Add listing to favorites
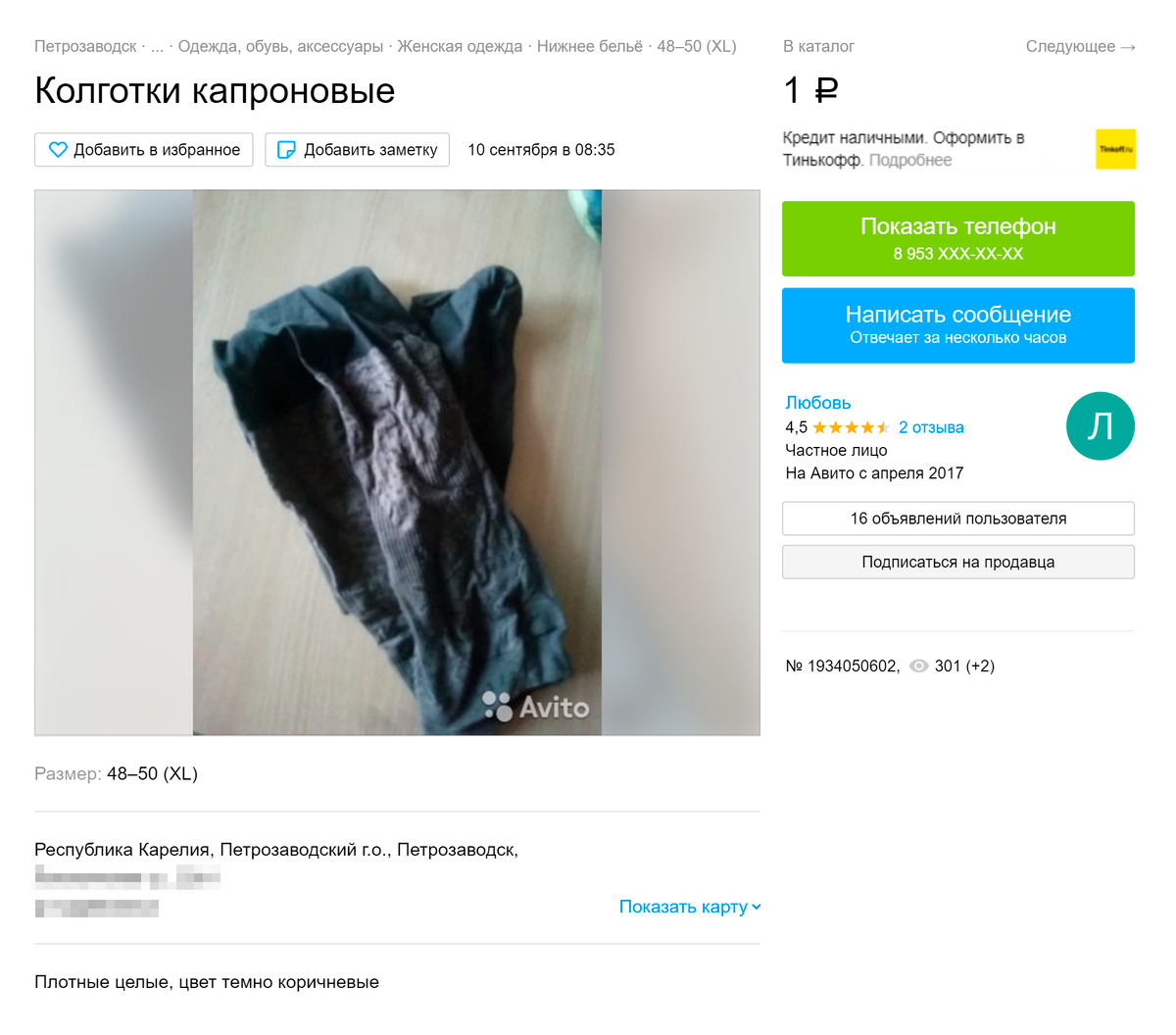Image resolution: width=1176 pixels, height=1035 pixels. pos(144,150)
